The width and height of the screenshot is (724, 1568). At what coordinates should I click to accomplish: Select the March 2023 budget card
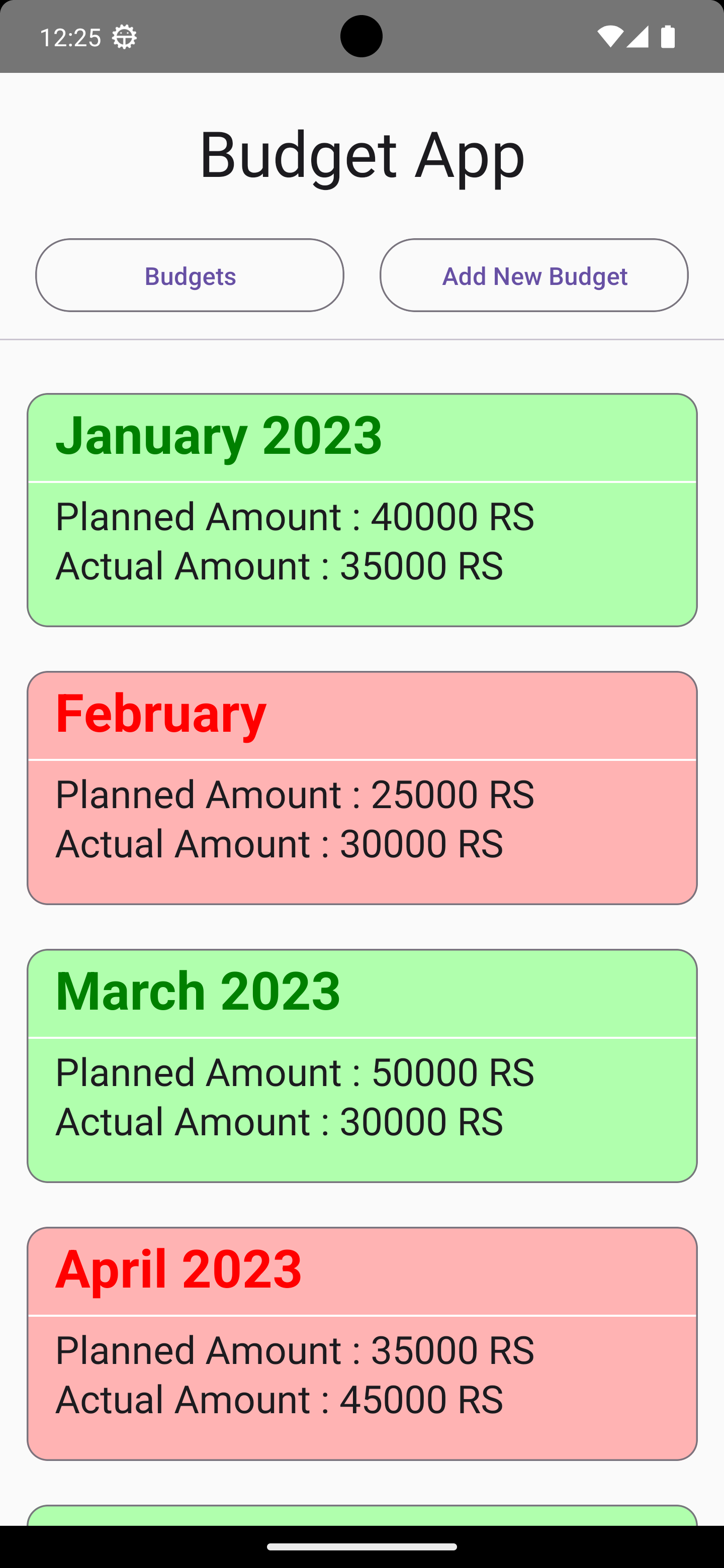pyautogui.click(x=361, y=1062)
